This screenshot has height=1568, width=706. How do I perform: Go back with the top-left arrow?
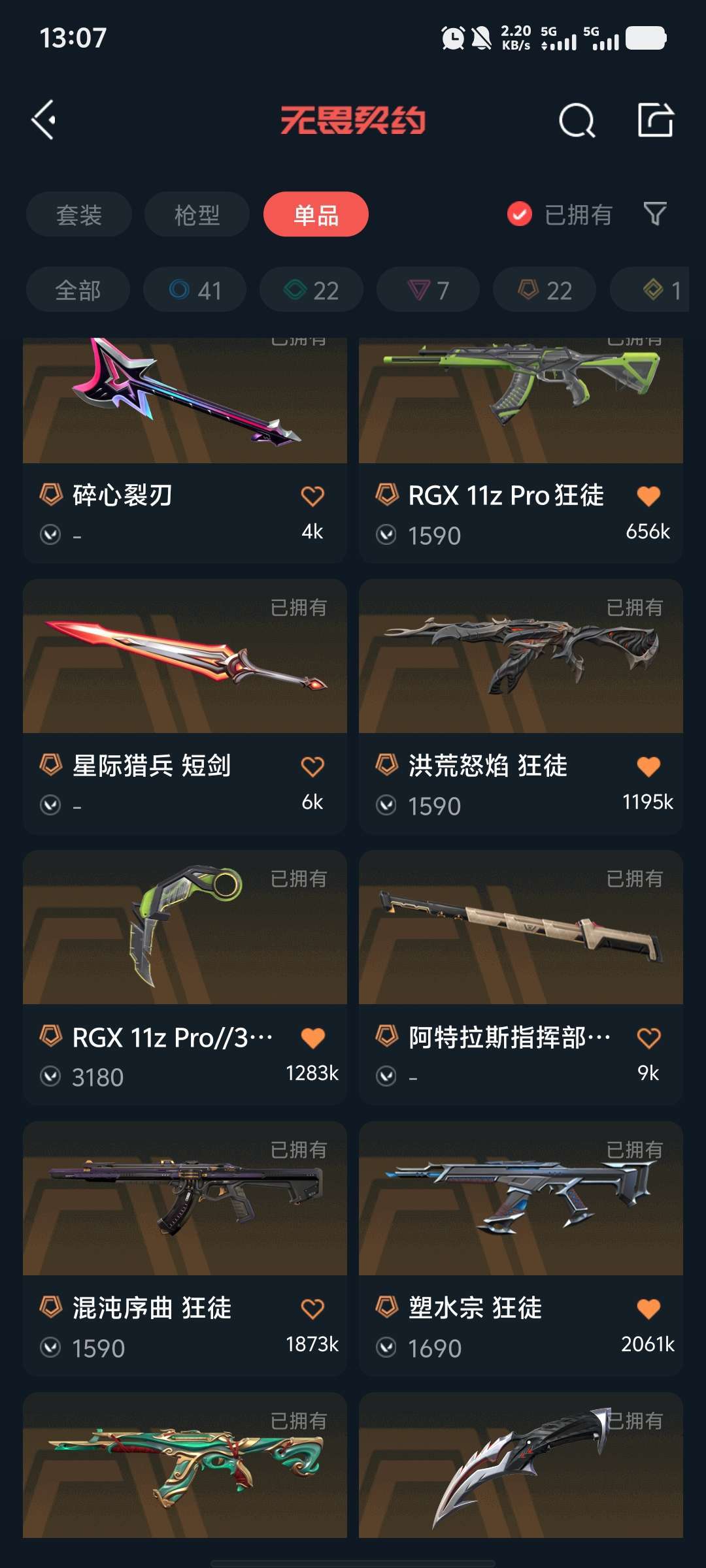44,120
